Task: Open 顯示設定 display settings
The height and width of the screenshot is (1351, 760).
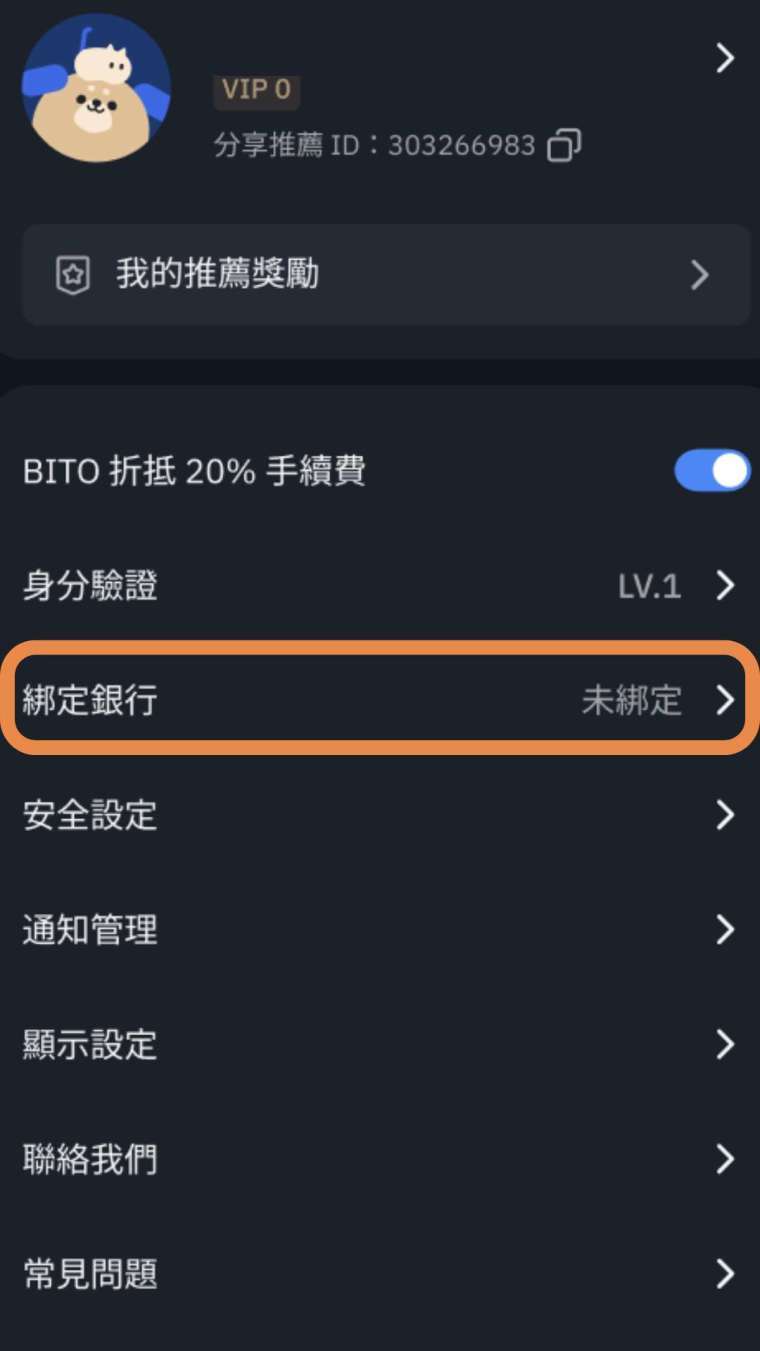Action: 380,1045
